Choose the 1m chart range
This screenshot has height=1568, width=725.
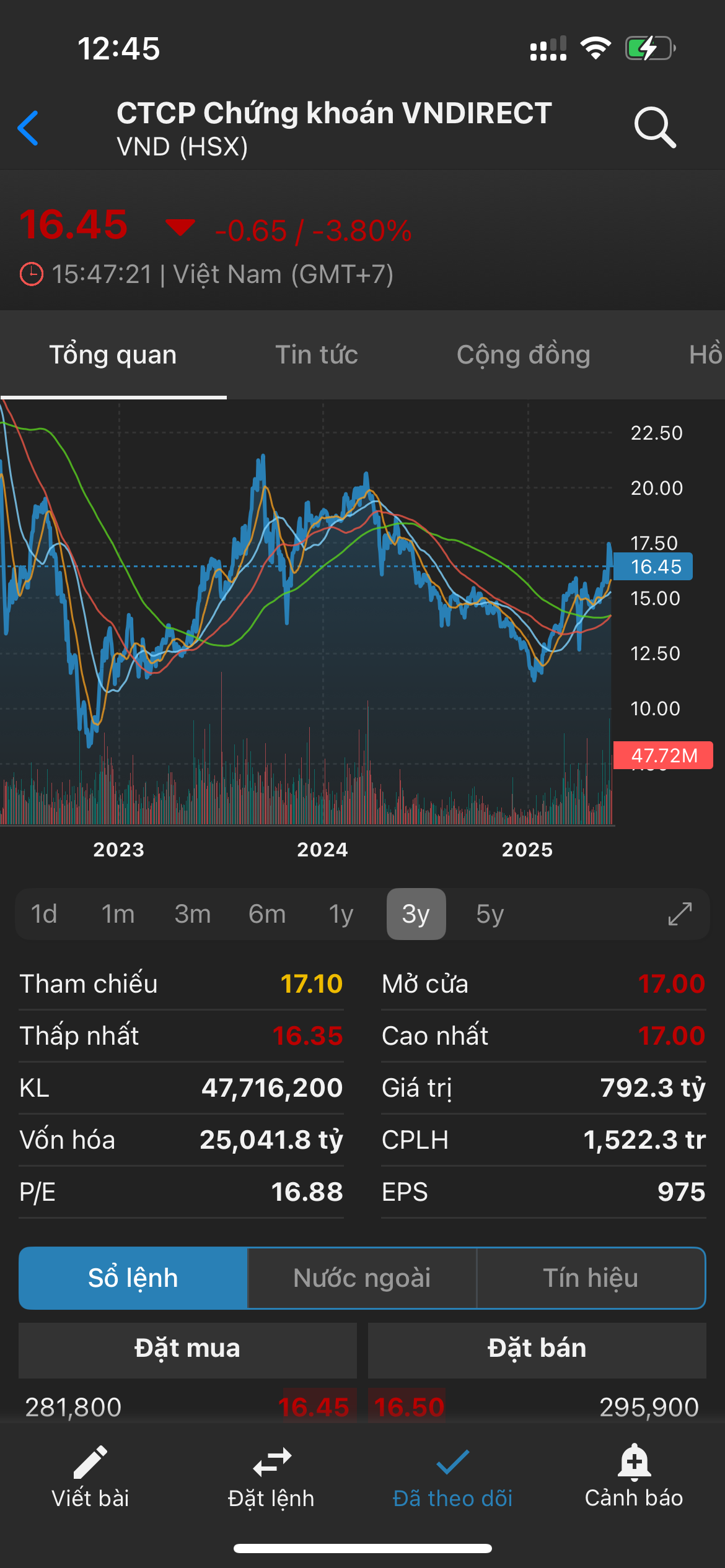[x=118, y=914]
